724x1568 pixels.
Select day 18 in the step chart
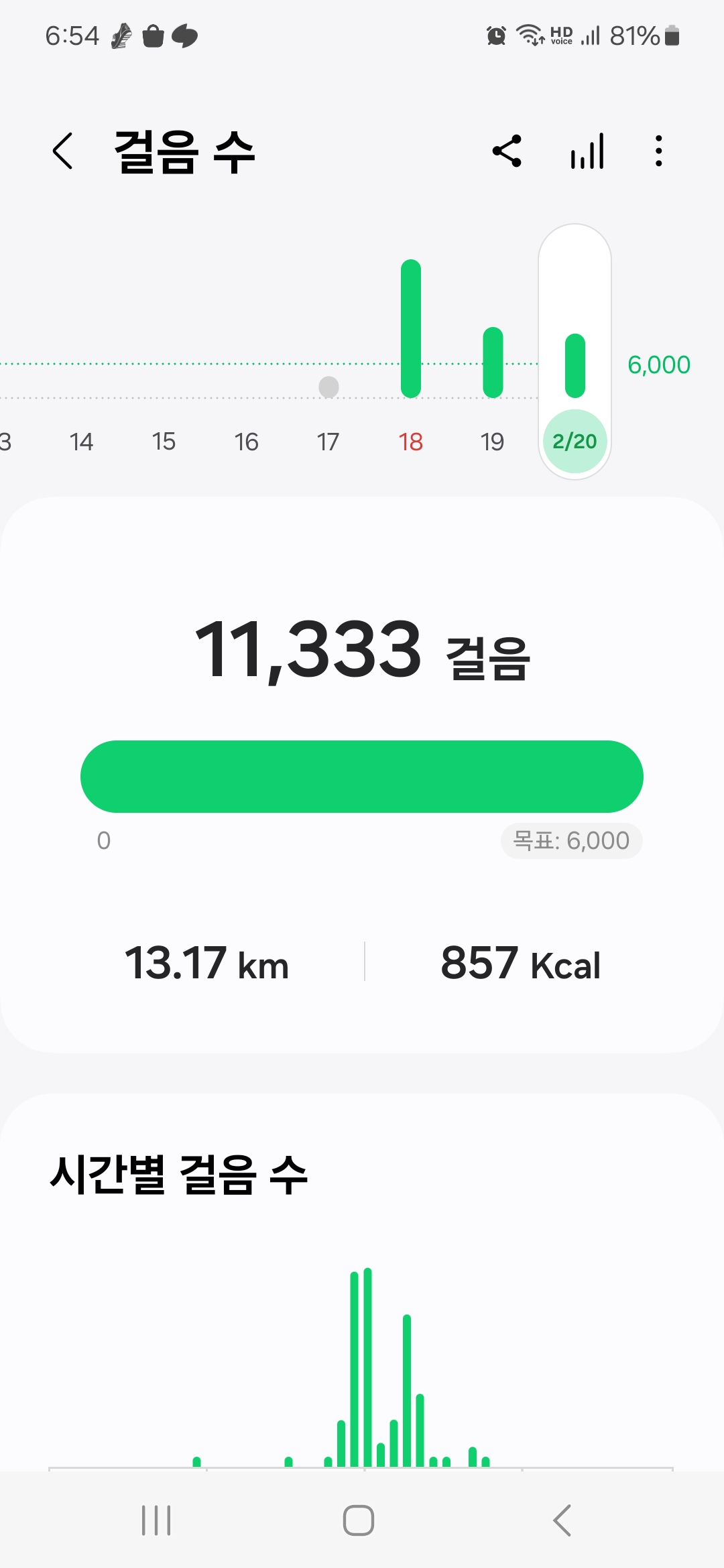click(x=411, y=442)
